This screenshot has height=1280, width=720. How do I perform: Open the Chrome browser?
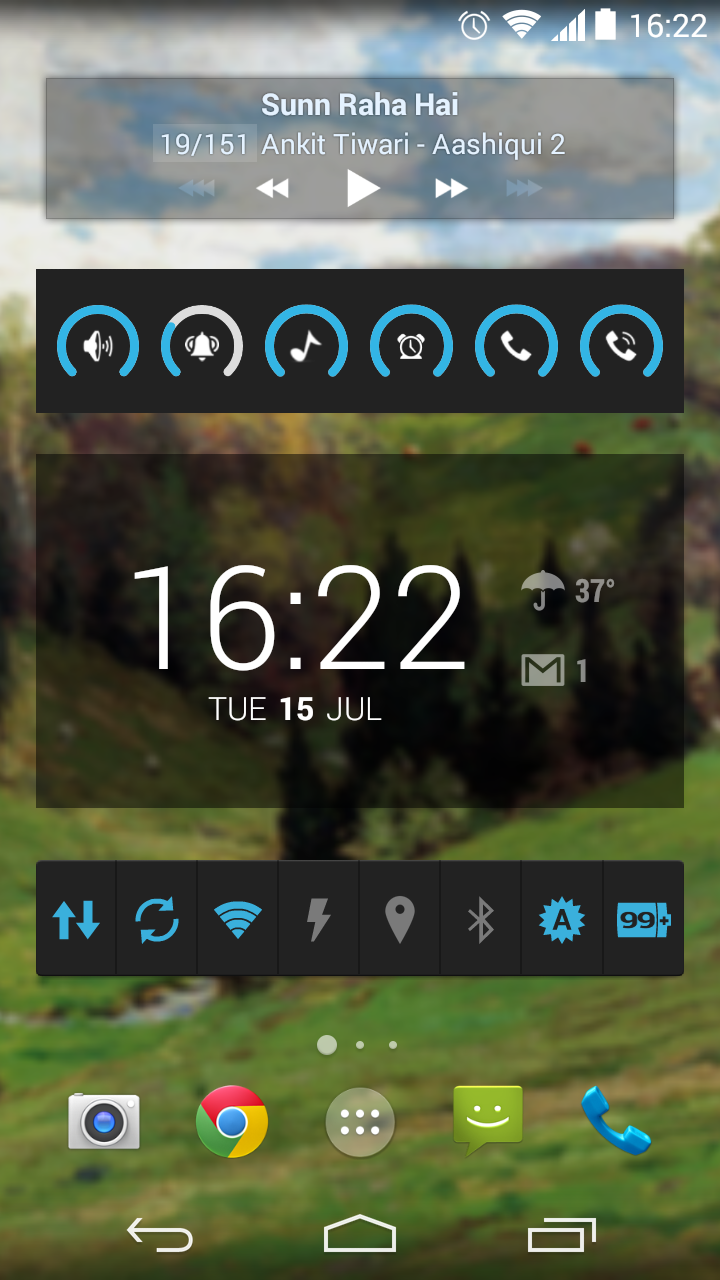232,1121
